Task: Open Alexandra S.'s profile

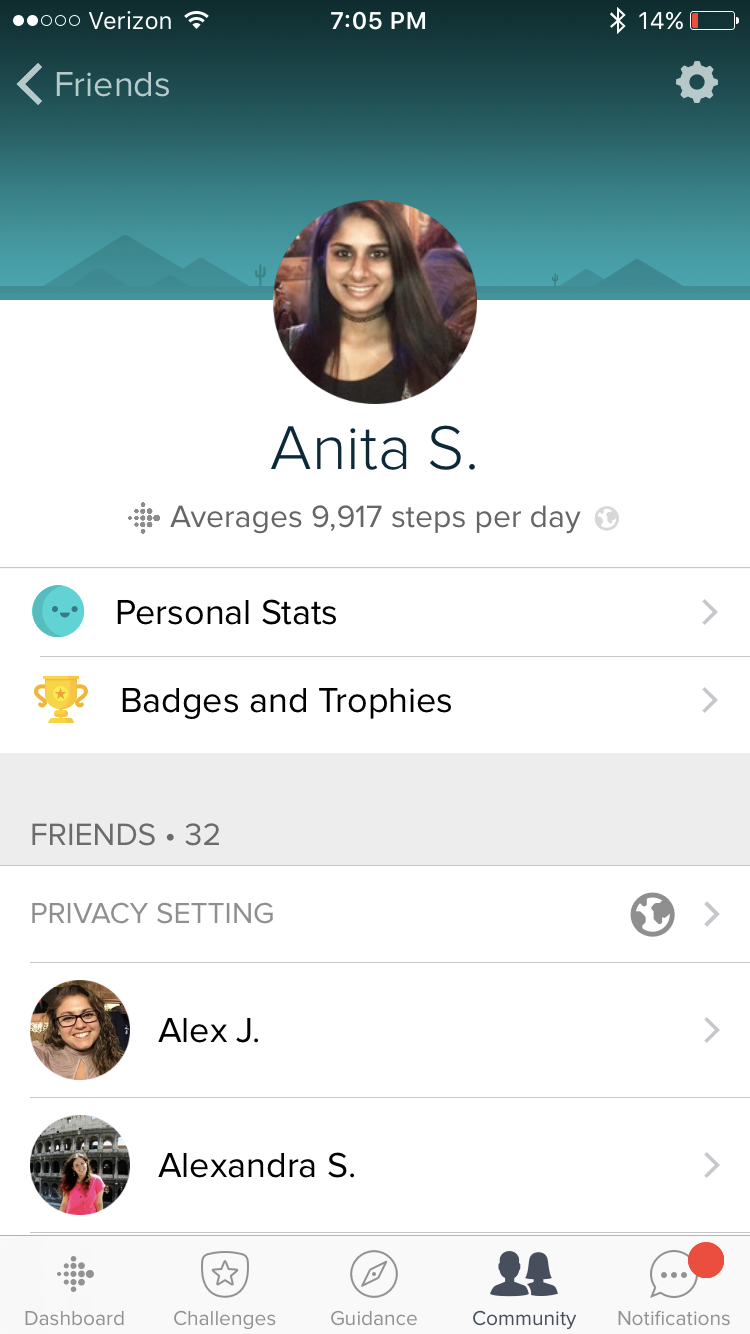Action: [x=375, y=1165]
